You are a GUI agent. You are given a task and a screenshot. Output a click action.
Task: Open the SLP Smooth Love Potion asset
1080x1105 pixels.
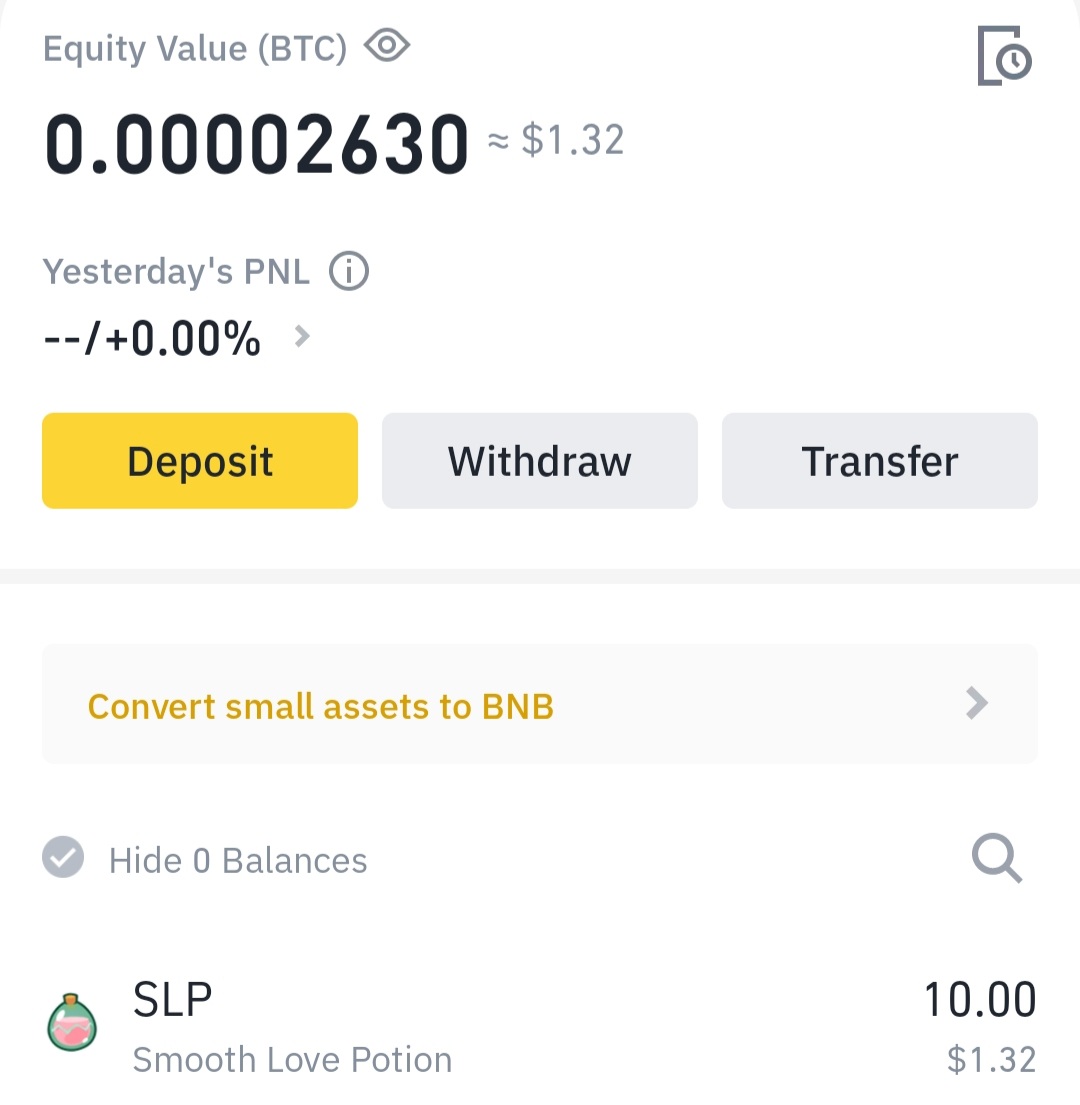[539, 1027]
